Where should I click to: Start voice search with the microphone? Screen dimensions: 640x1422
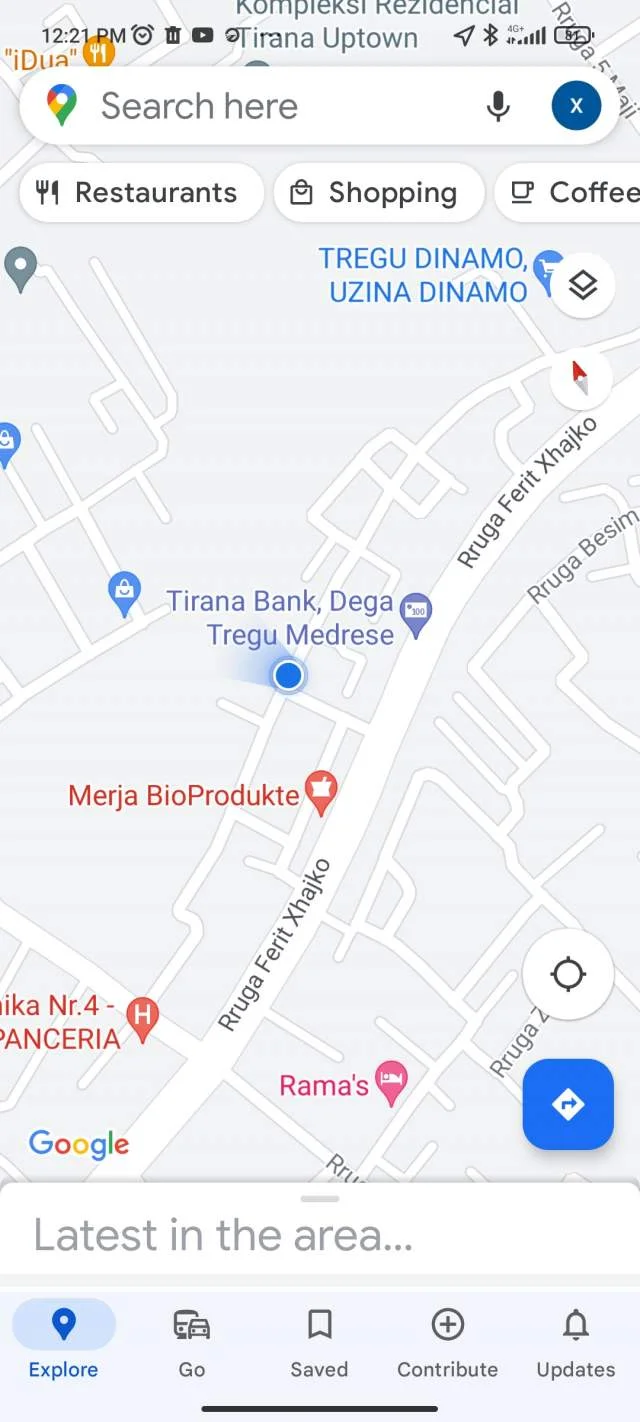pyautogui.click(x=497, y=106)
